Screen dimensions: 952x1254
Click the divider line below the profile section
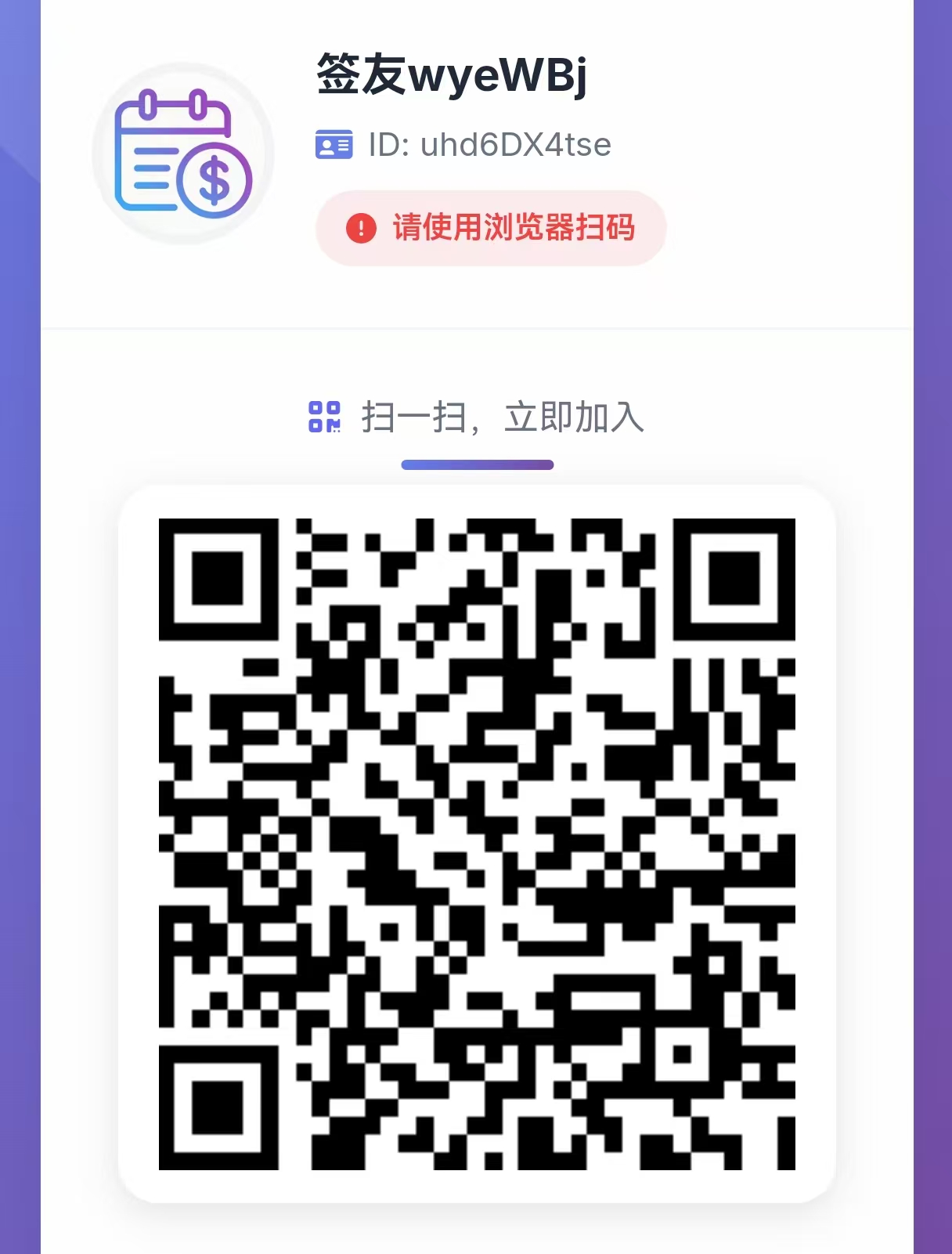pos(476,329)
